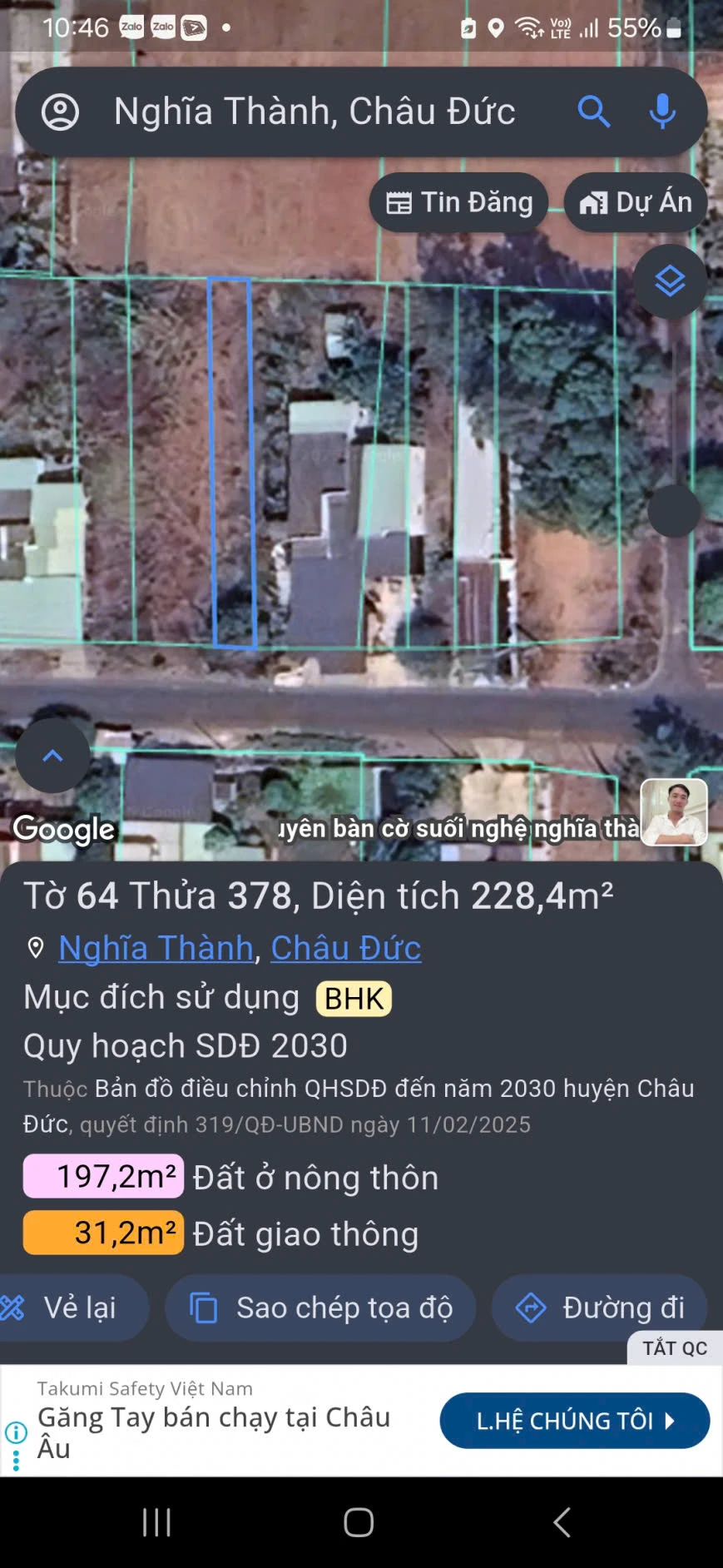Tap the search field showing Nghĩa Thành, Châu Đức
Viewport: 723px width, 1568px height.
tap(314, 112)
